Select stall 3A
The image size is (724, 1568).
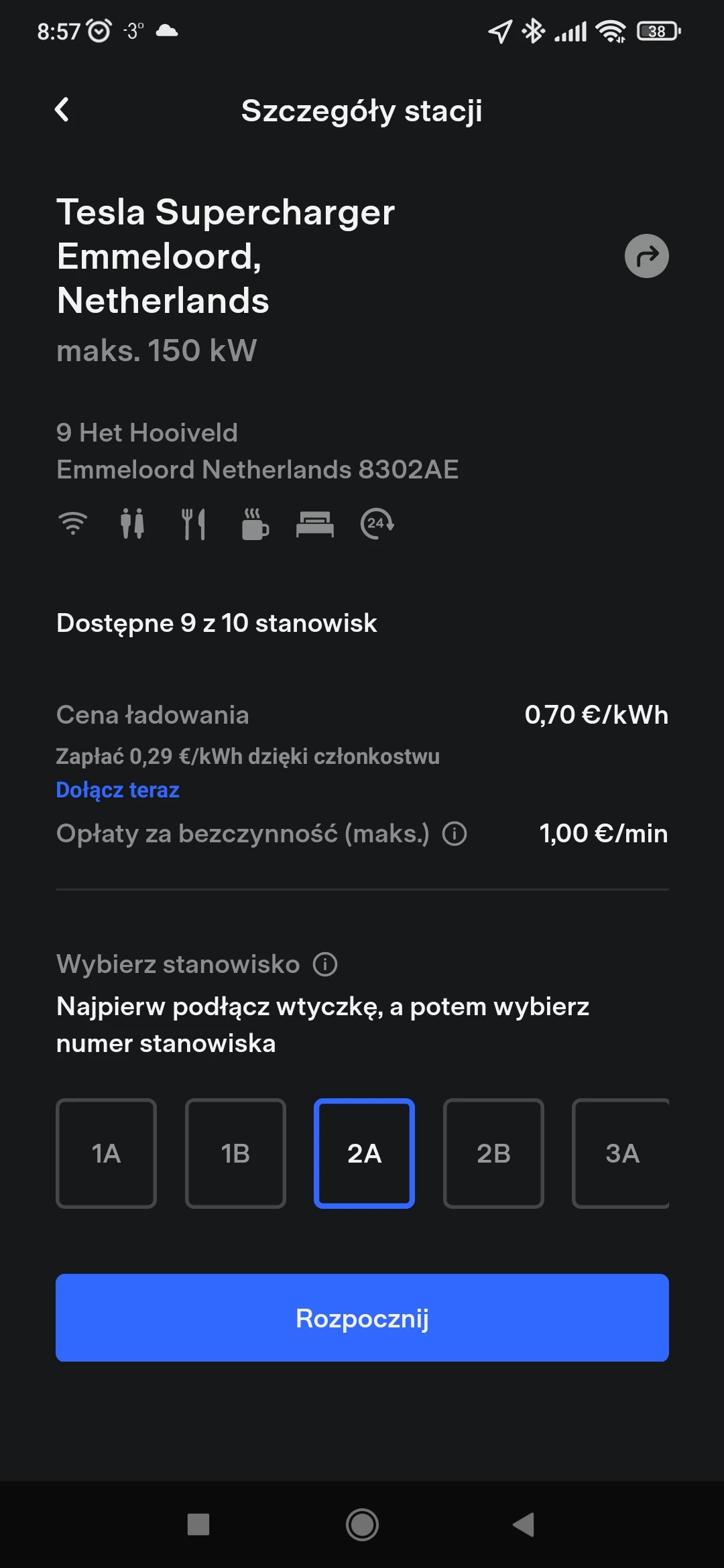(621, 1153)
